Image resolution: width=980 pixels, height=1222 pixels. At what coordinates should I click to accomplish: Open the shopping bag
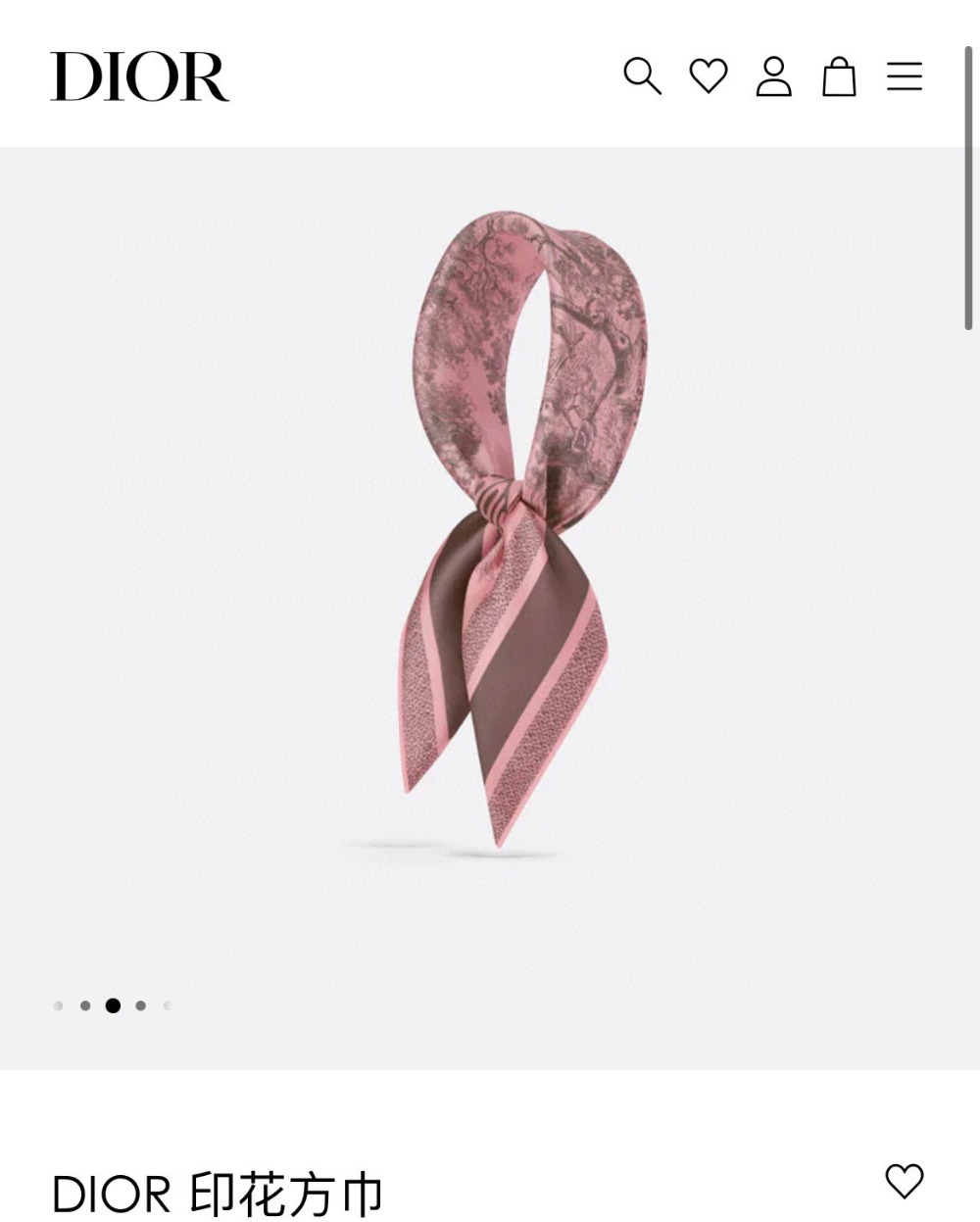[839, 75]
